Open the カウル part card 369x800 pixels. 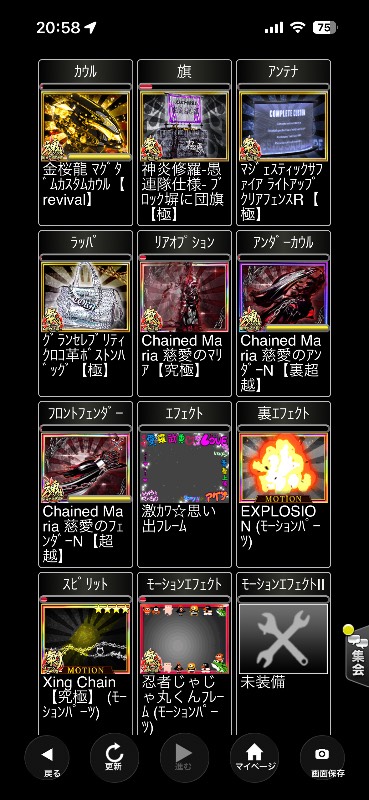pos(85,142)
